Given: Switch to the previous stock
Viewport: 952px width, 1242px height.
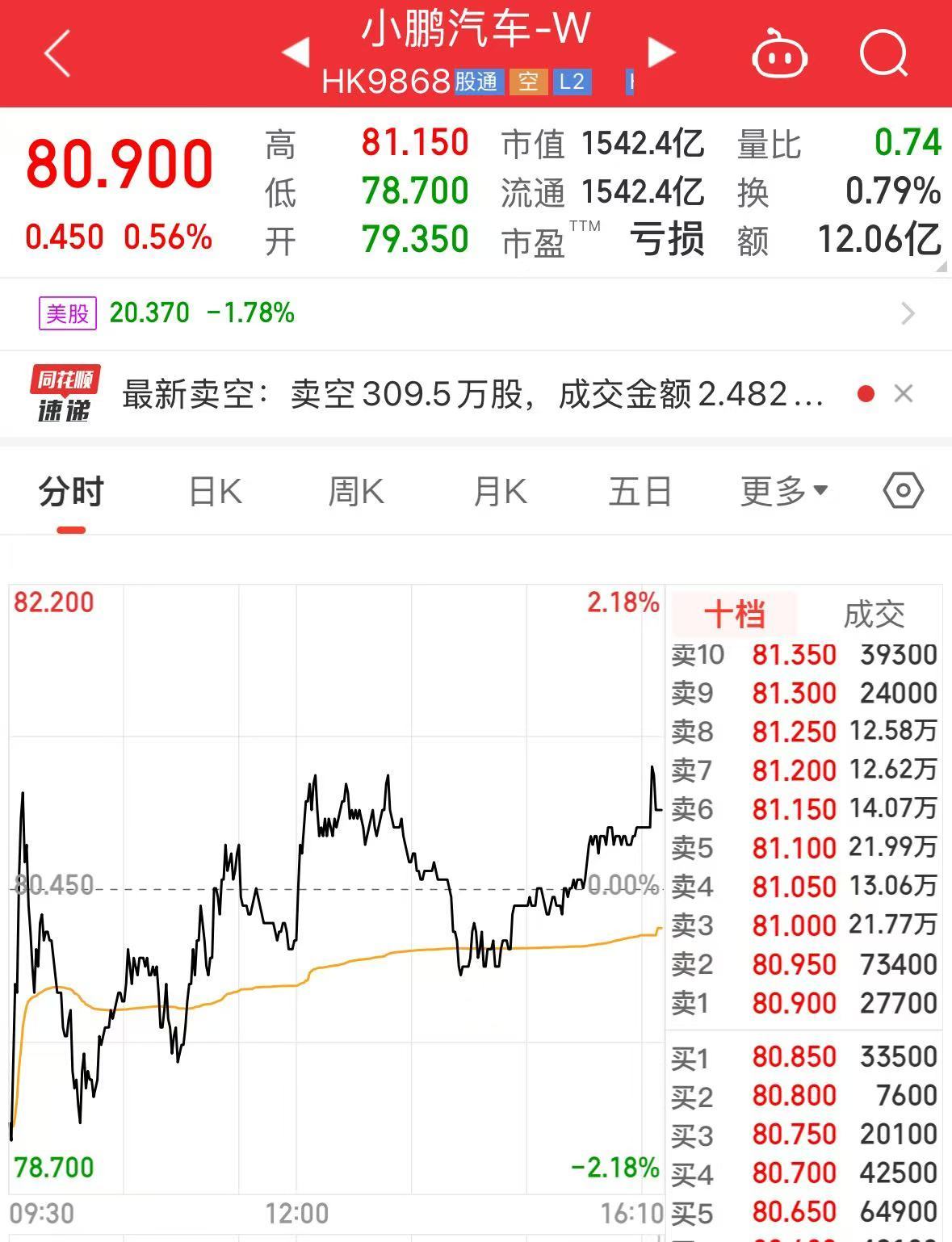Looking at the screenshot, I should pyautogui.click(x=296, y=52).
